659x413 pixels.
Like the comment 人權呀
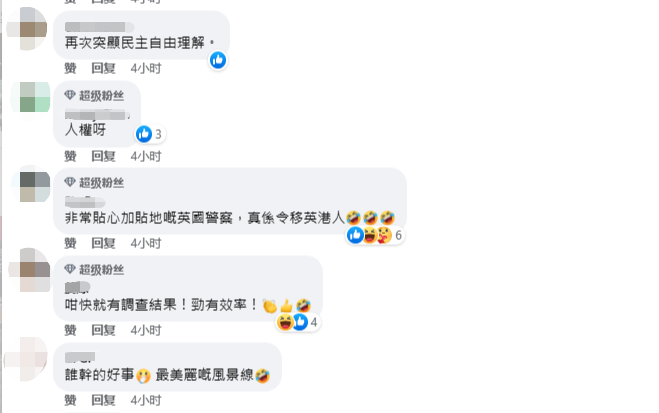tap(70, 156)
